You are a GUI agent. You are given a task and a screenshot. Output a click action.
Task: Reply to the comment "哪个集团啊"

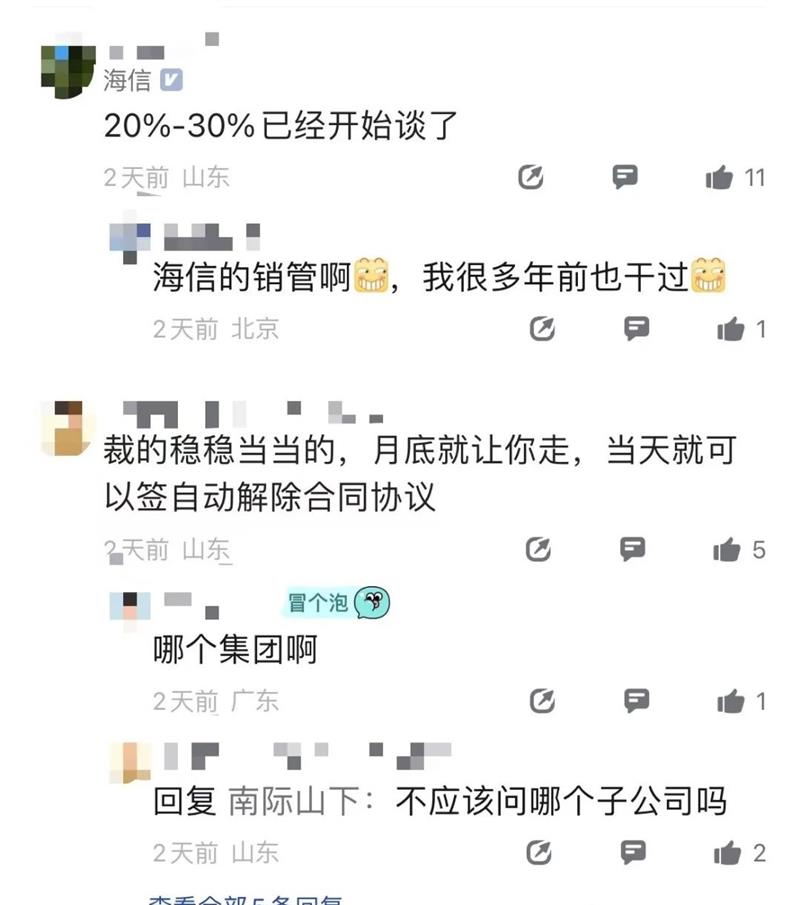pos(637,701)
